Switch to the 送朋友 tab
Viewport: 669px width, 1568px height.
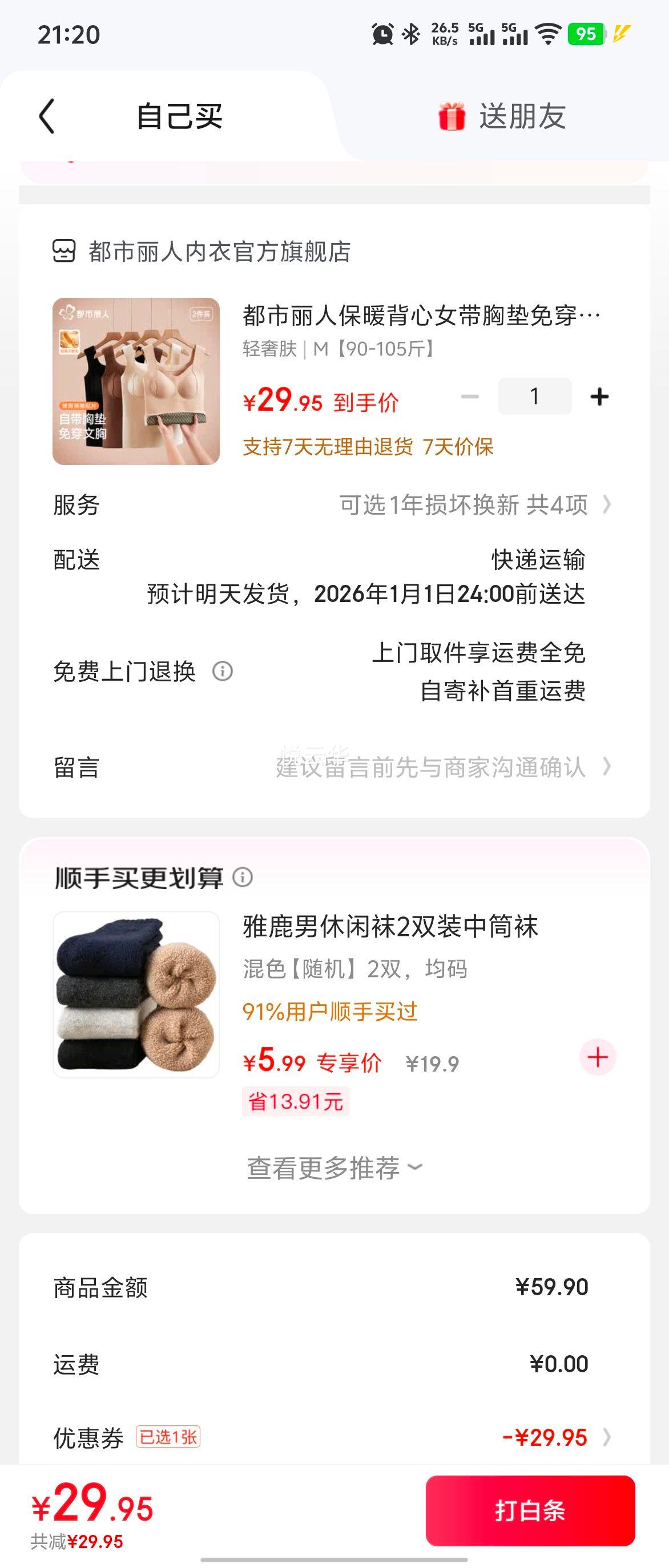click(503, 116)
